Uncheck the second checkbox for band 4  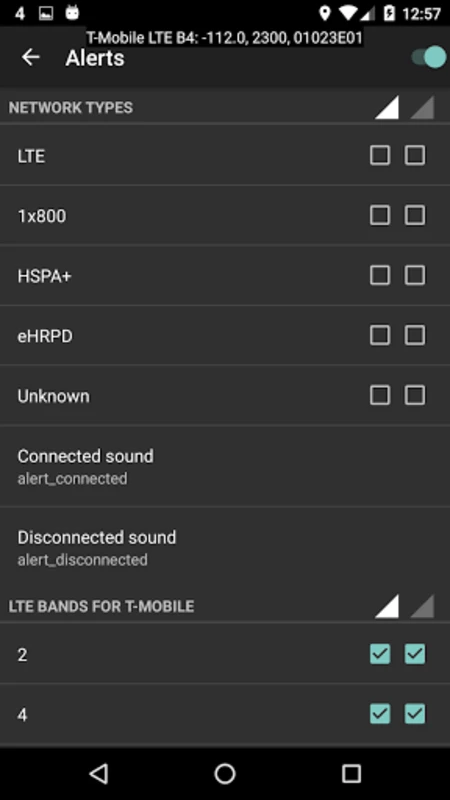[415, 714]
